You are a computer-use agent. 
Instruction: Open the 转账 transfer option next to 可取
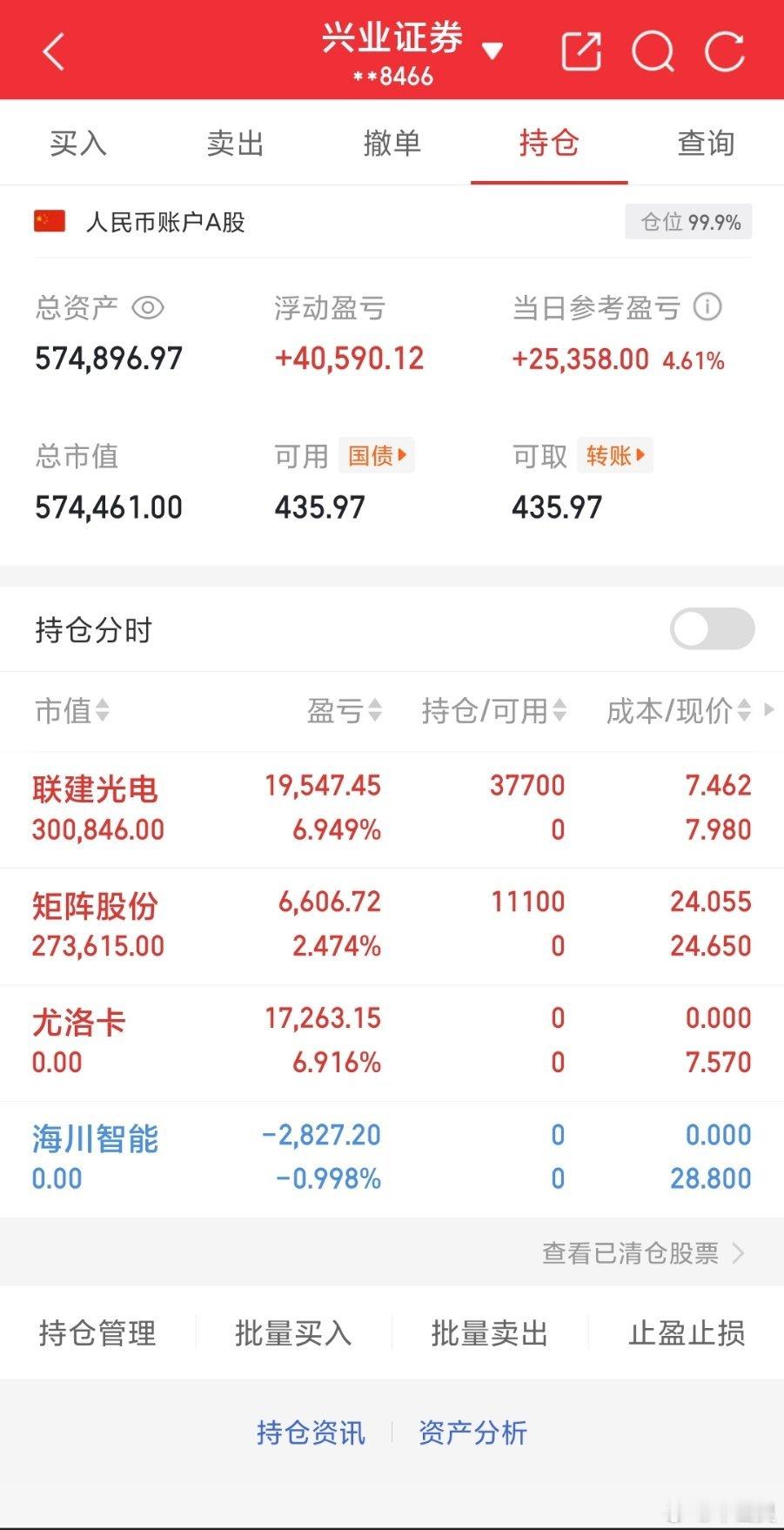[x=614, y=454]
